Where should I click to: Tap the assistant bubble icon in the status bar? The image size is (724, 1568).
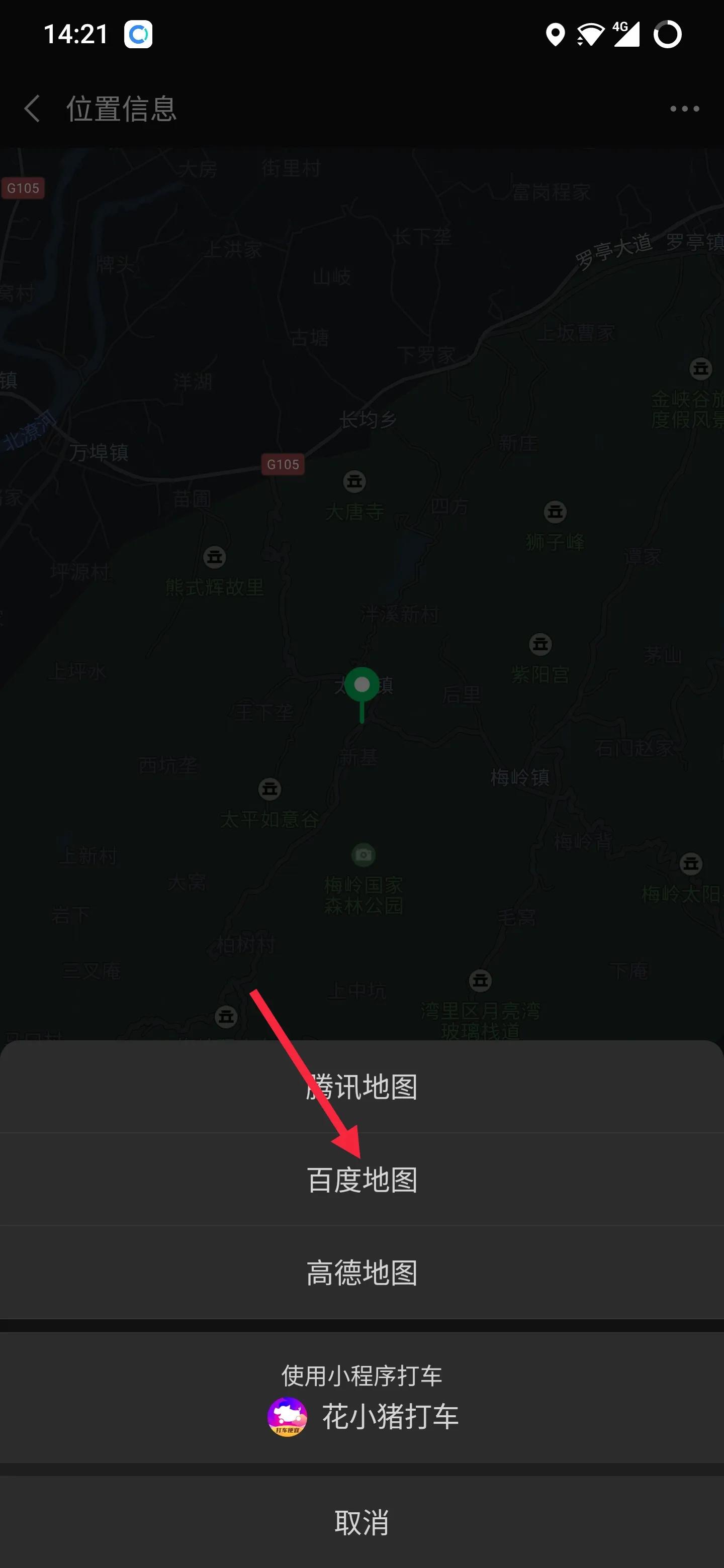[138, 35]
